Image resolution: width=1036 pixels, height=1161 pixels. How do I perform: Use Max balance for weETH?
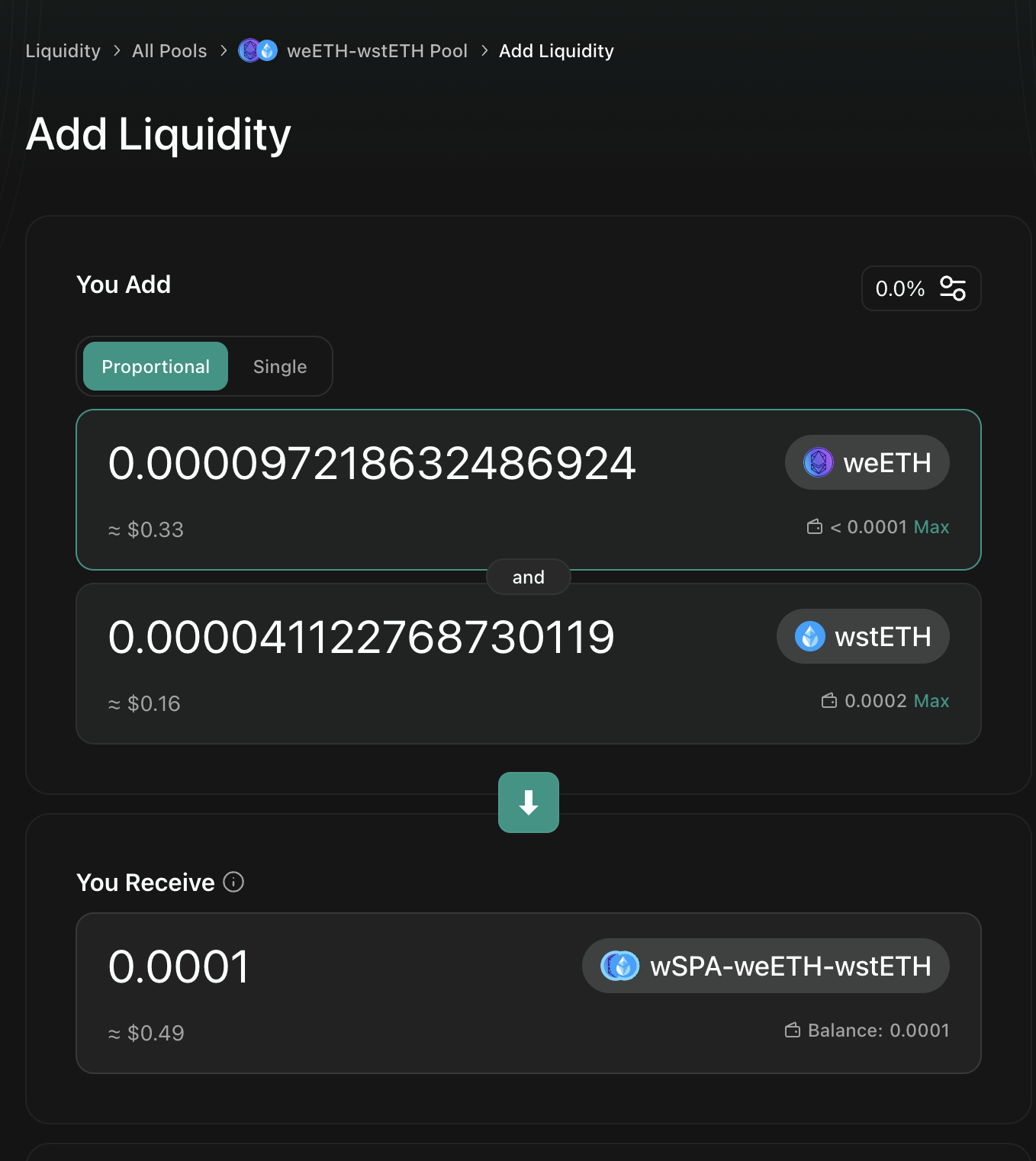[931, 527]
